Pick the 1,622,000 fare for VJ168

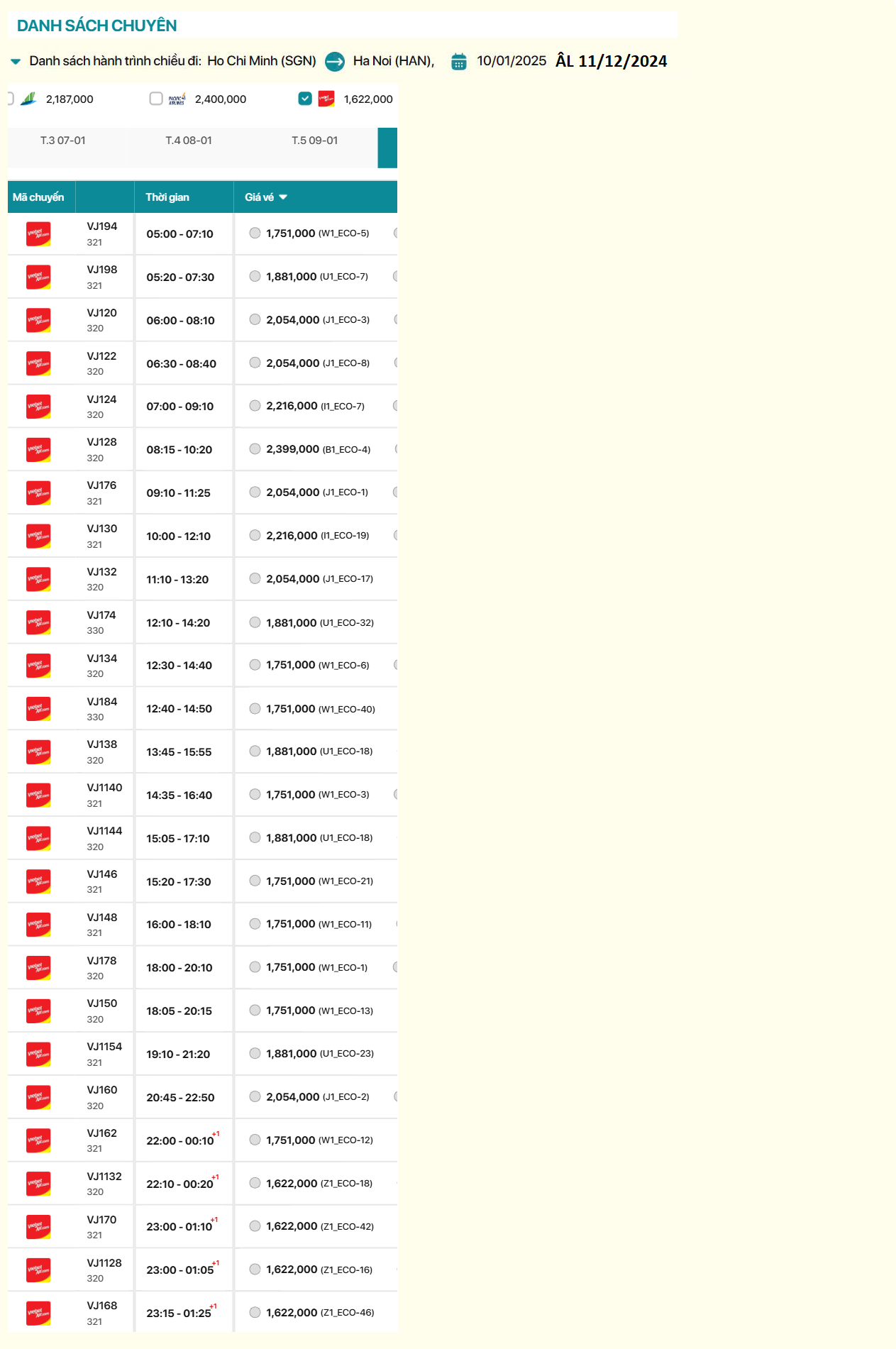(255, 1313)
